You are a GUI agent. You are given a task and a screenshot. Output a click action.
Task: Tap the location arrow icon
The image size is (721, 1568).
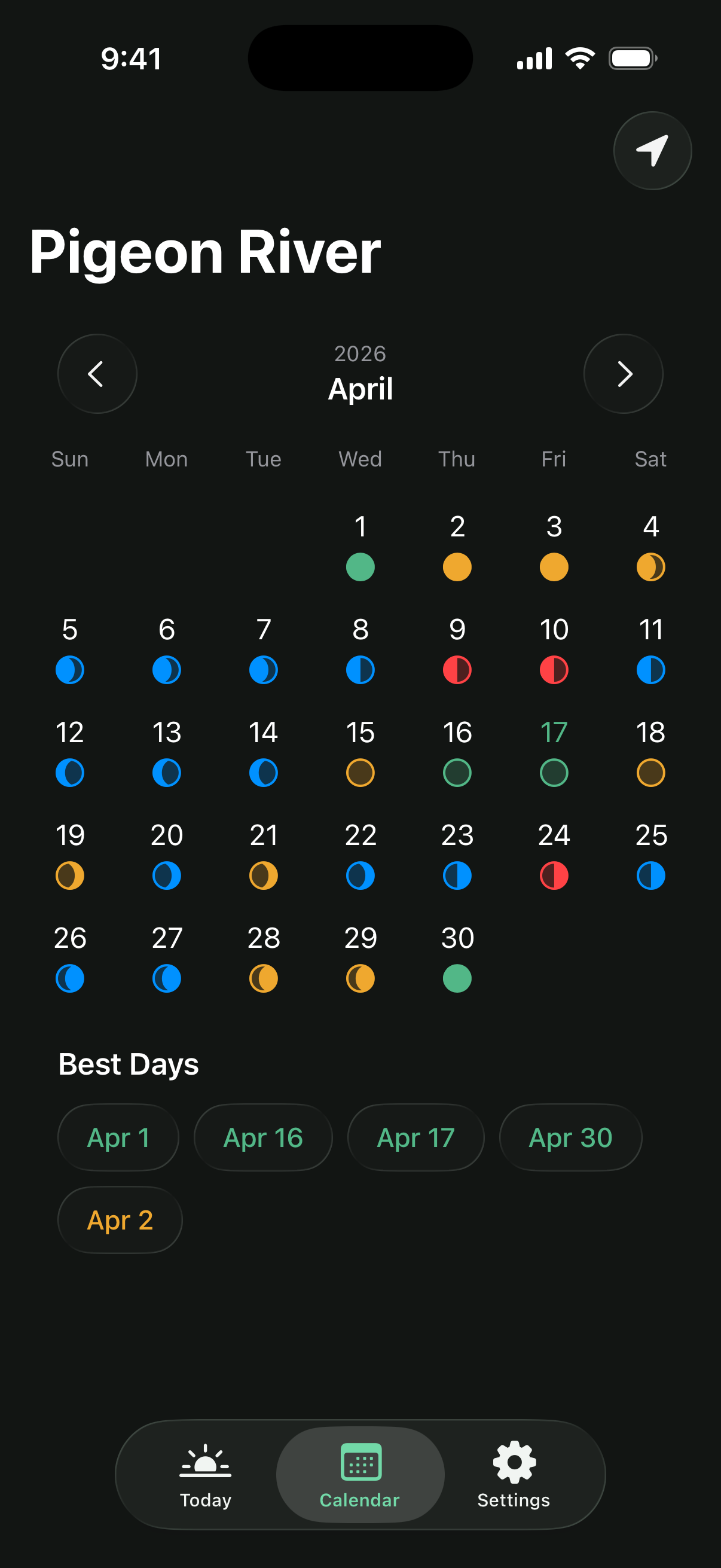click(x=652, y=150)
